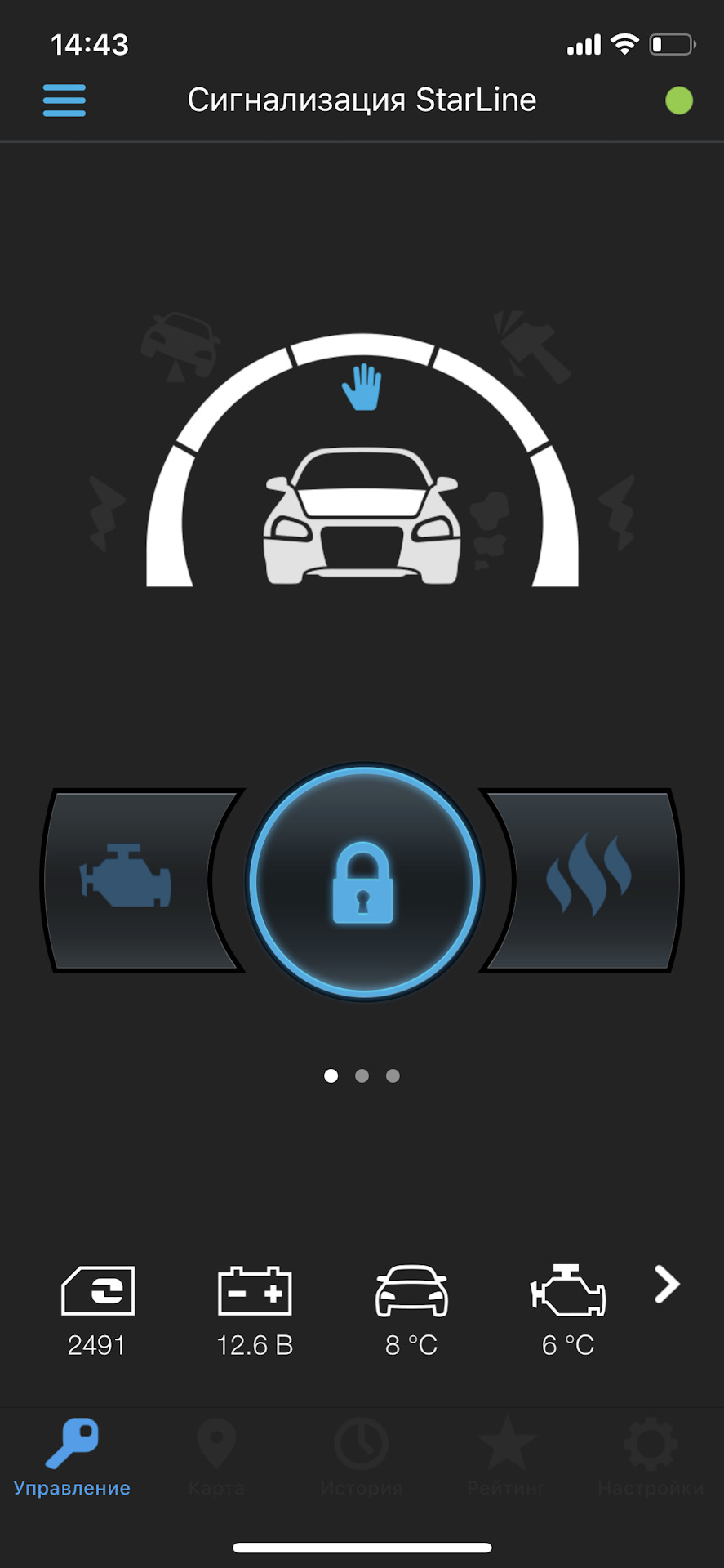Open the hamburger menu

(x=64, y=100)
